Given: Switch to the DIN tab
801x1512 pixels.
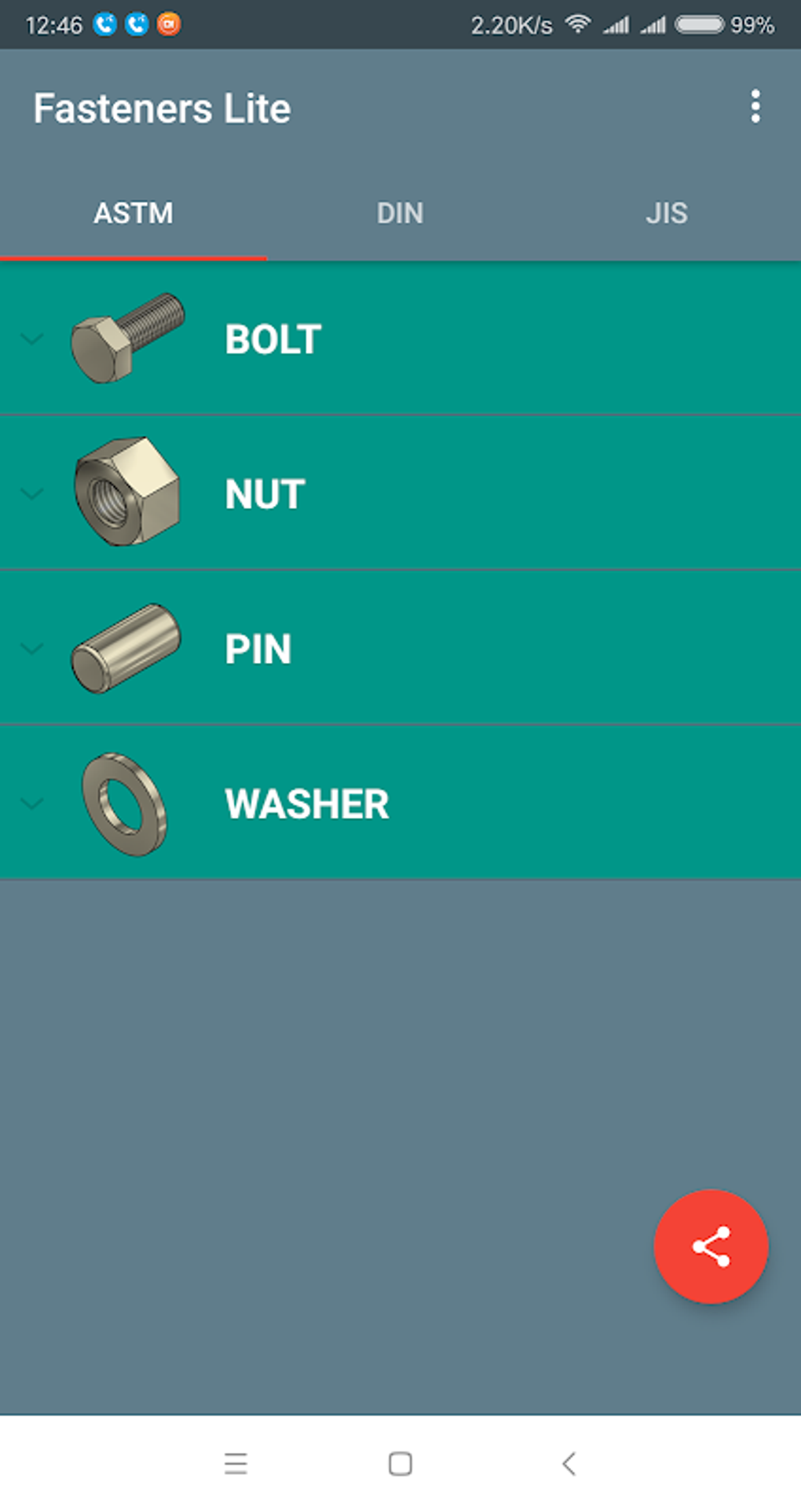Looking at the screenshot, I should click(x=400, y=214).
